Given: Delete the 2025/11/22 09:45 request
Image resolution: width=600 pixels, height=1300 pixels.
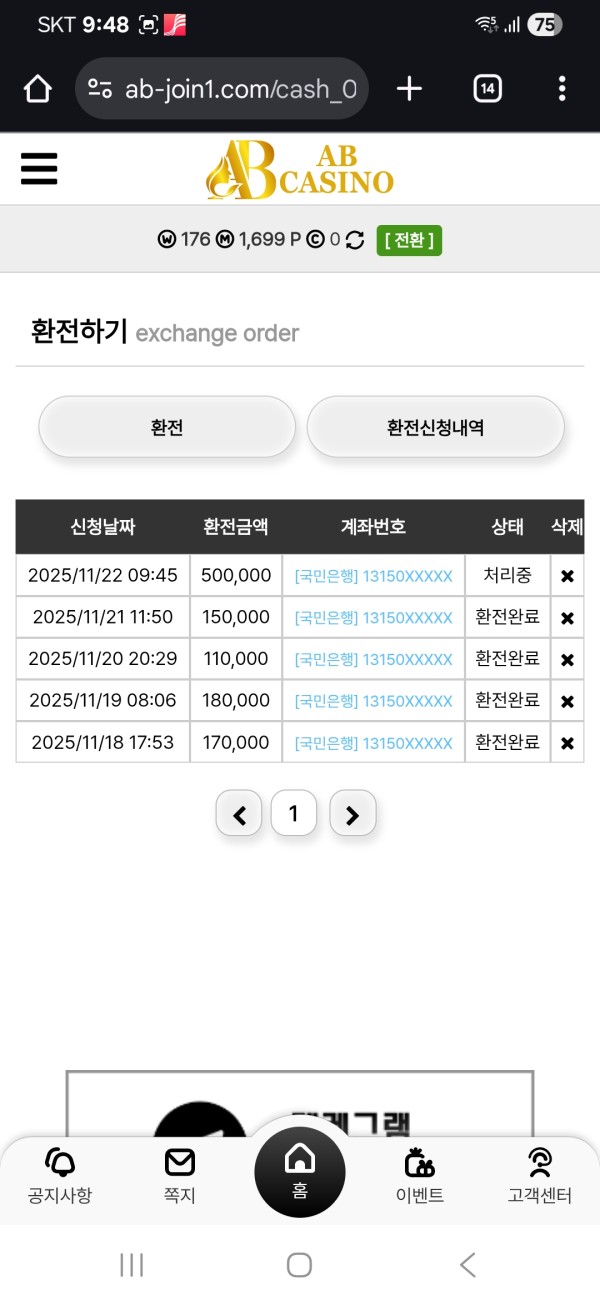Looking at the screenshot, I should (567, 576).
